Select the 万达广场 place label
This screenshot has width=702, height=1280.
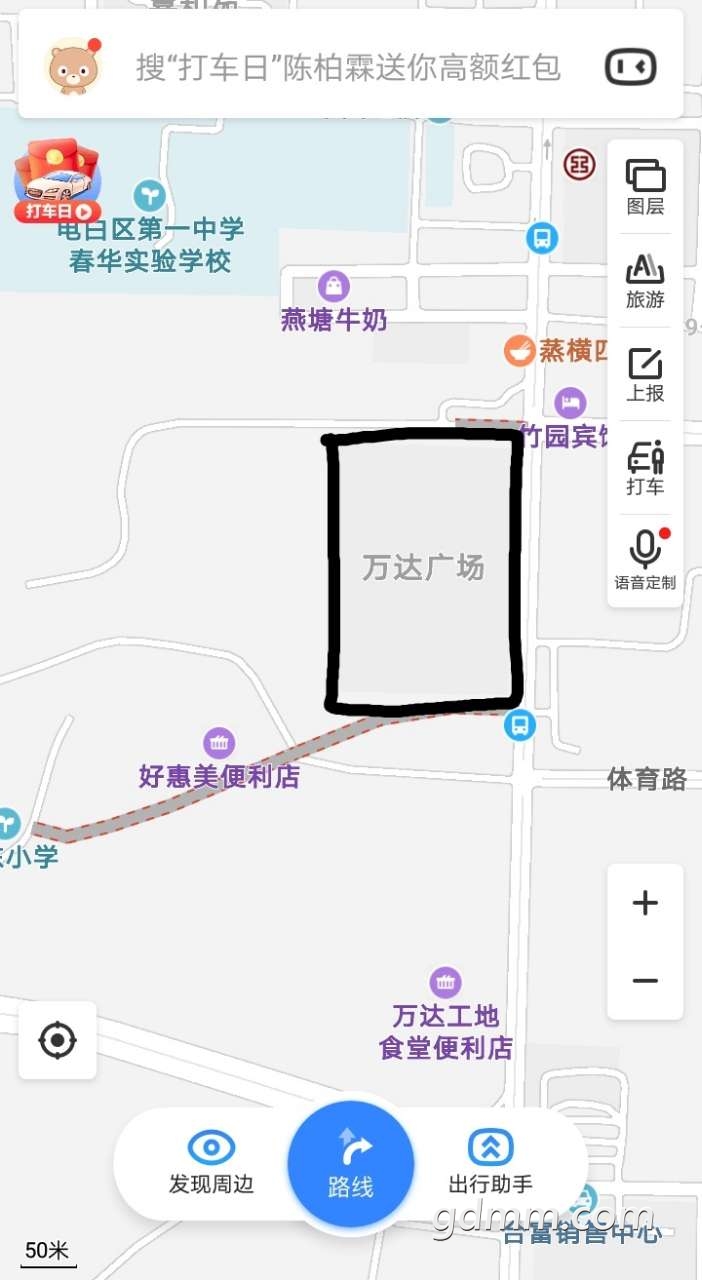click(x=423, y=568)
